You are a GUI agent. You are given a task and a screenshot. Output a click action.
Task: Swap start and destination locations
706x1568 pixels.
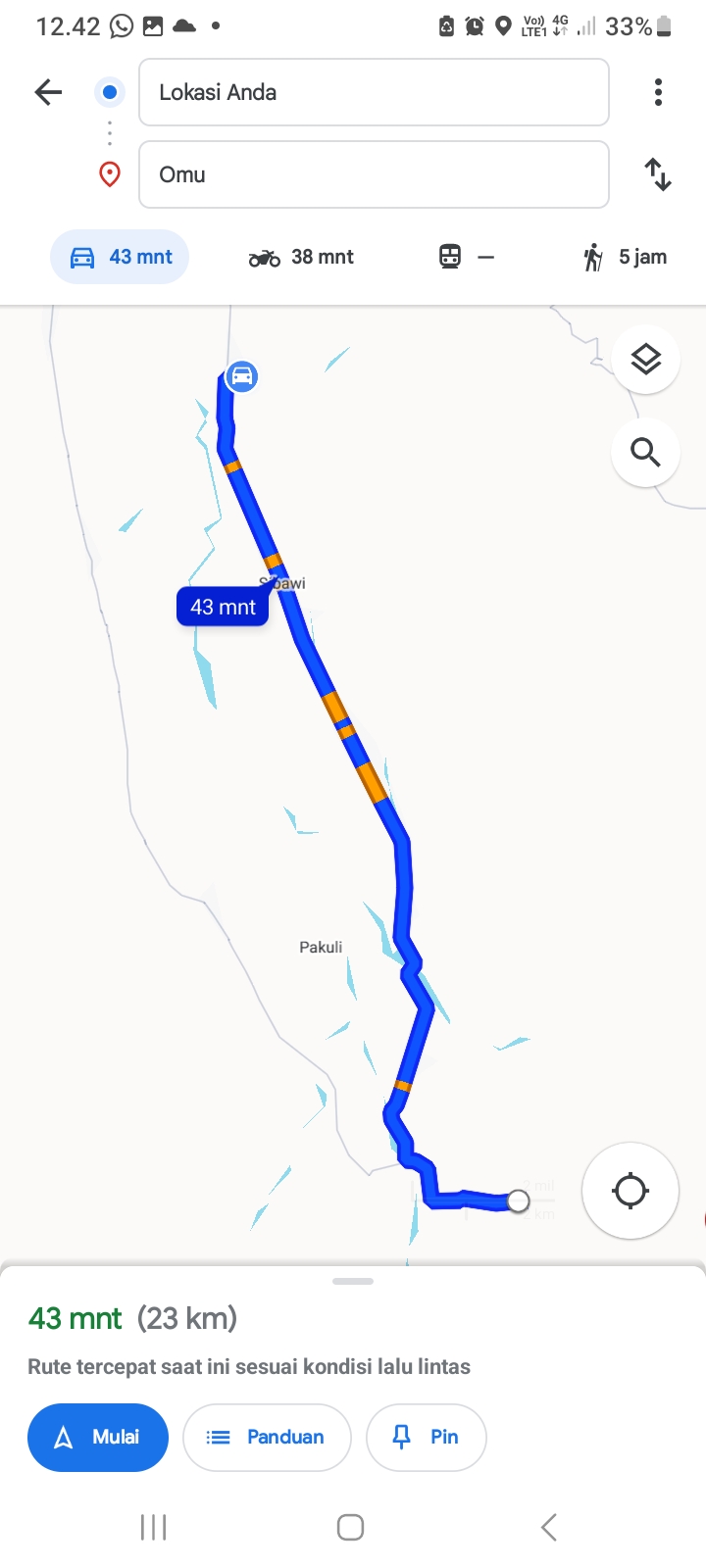[x=658, y=174]
